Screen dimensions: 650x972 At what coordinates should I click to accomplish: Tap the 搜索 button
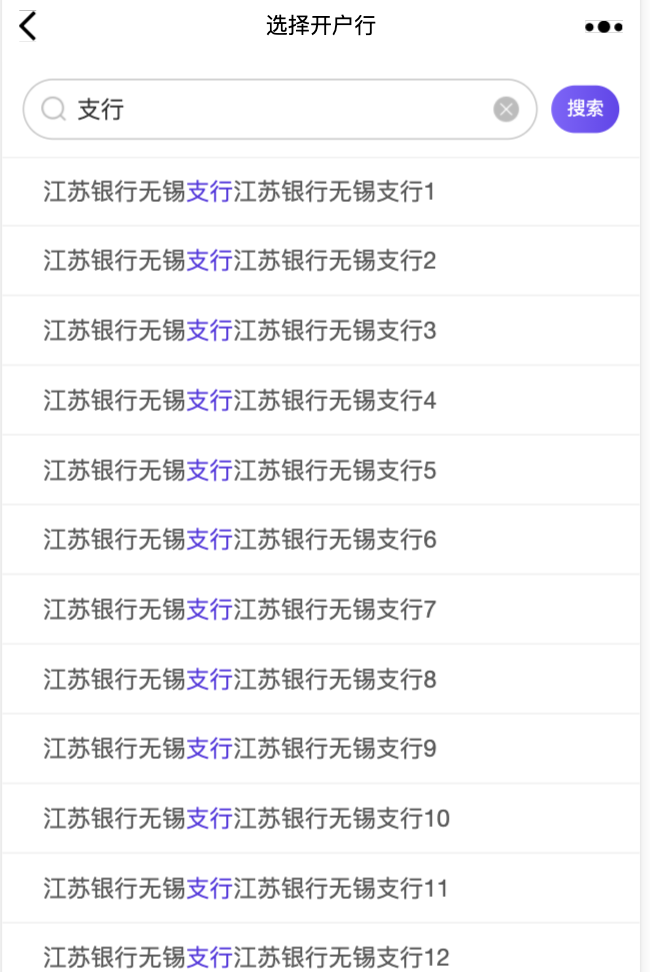click(585, 109)
